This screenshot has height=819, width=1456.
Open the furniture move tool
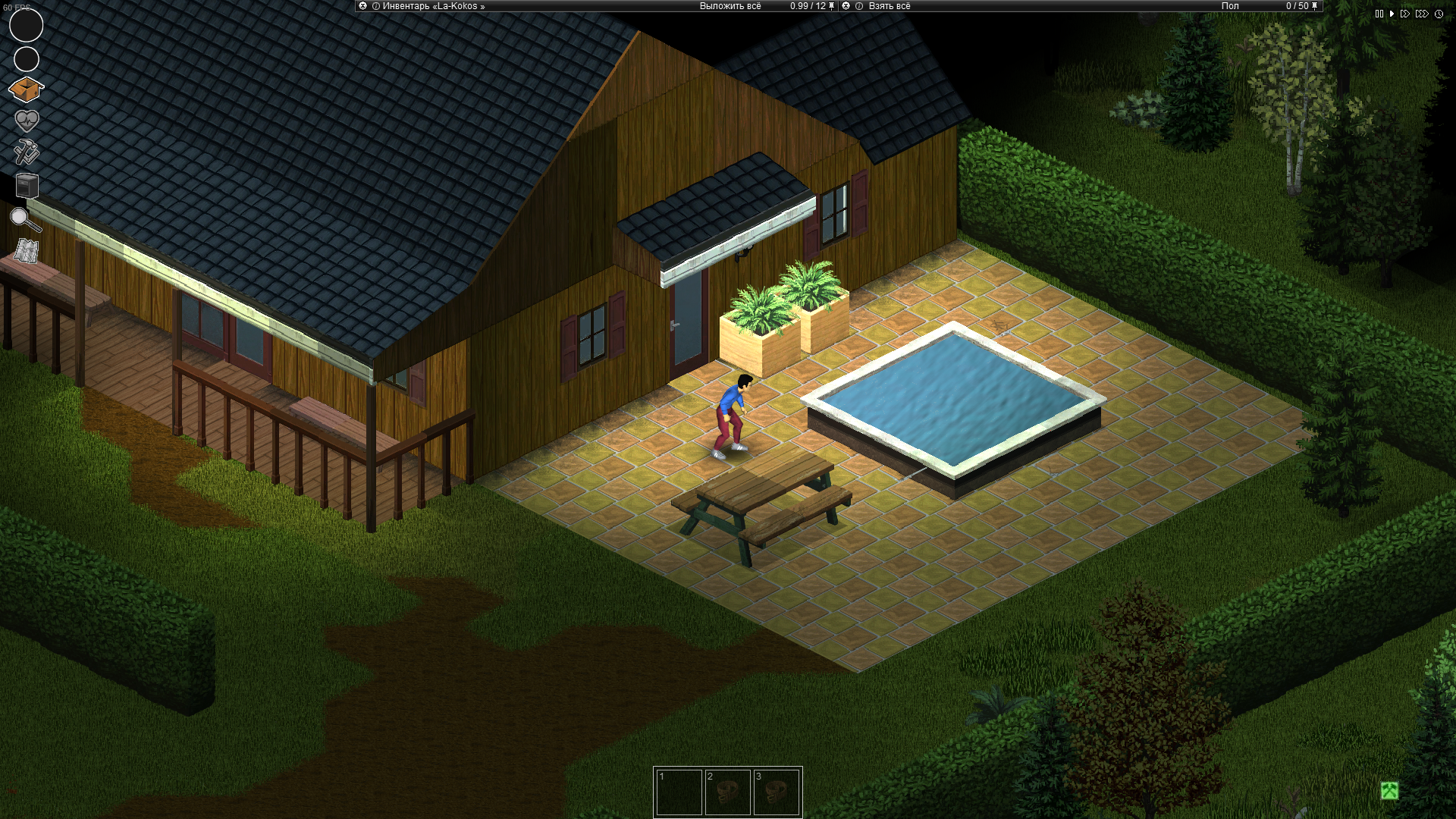click(x=27, y=185)
